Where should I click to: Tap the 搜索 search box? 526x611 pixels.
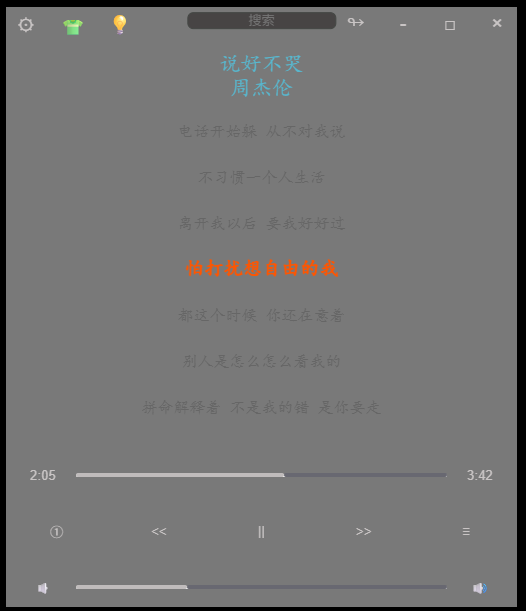tap(261, 20)
